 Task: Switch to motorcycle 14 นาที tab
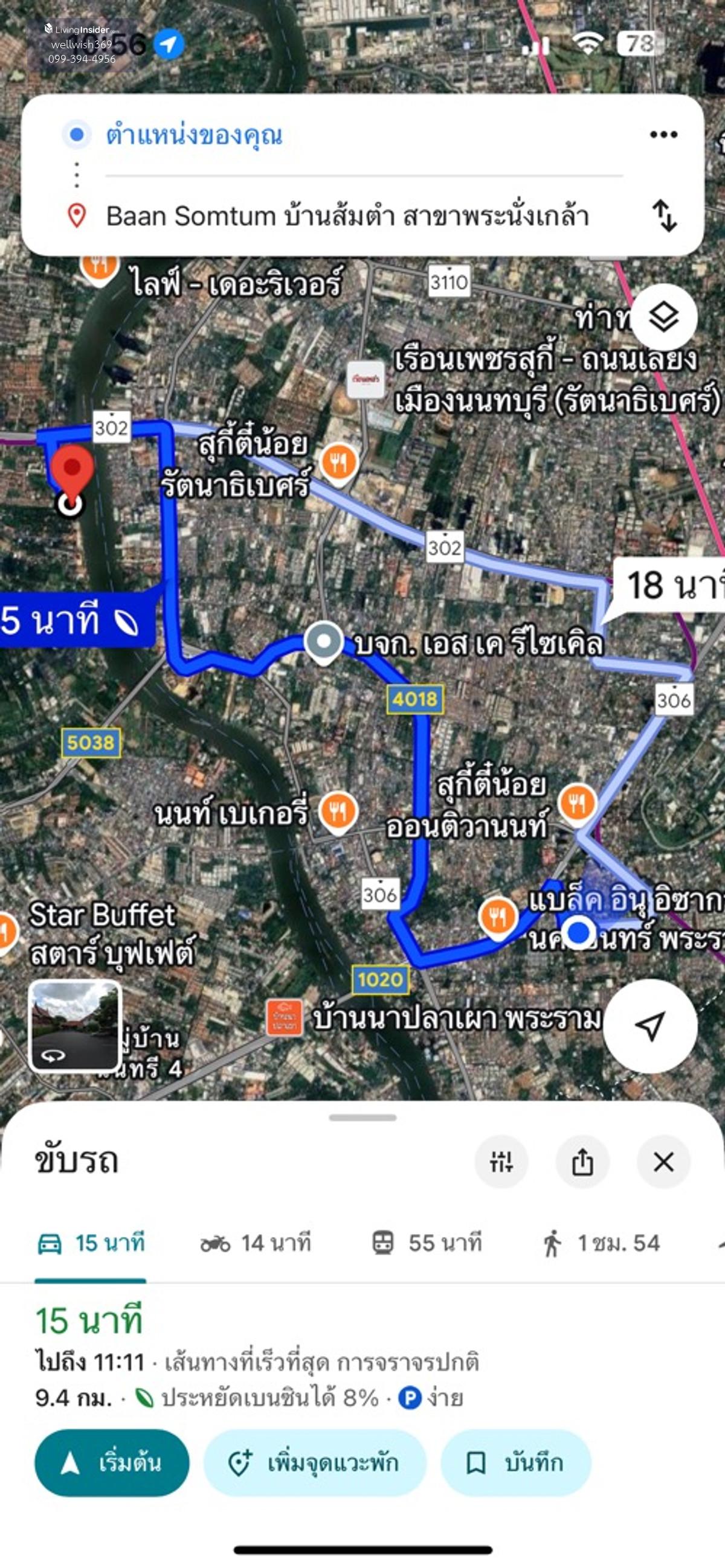(256, 1243)
